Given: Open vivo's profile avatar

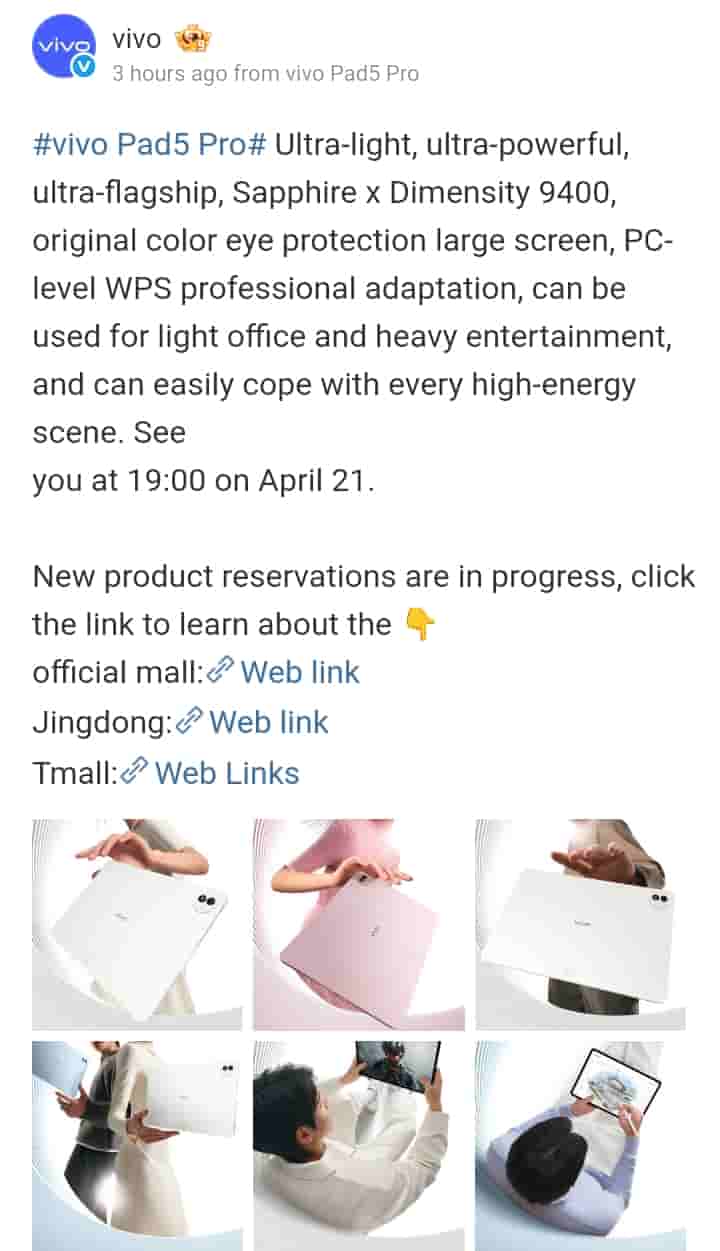Looking at the screenshot, I should pyautogui.click(x=64, y=46).
